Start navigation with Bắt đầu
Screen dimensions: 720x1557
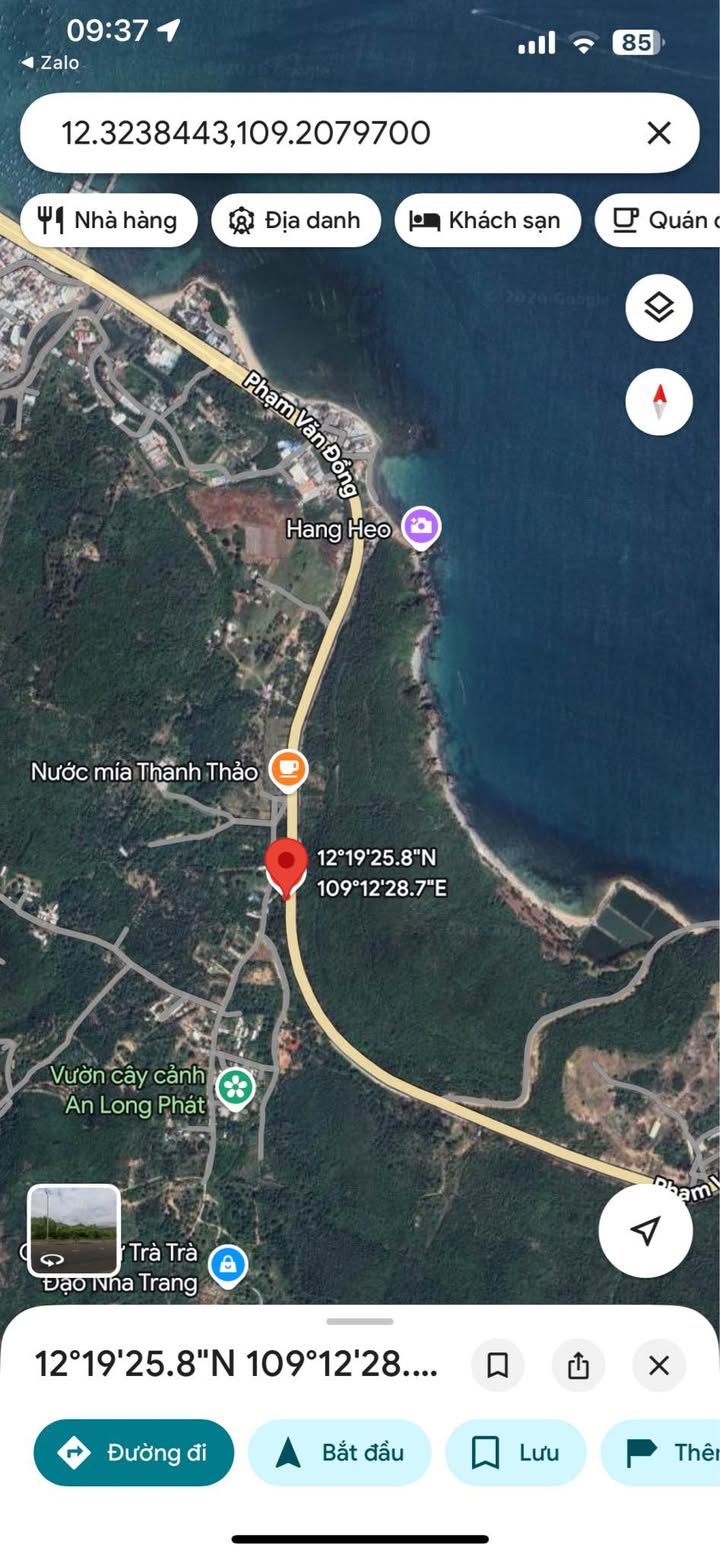[340, 1452]
